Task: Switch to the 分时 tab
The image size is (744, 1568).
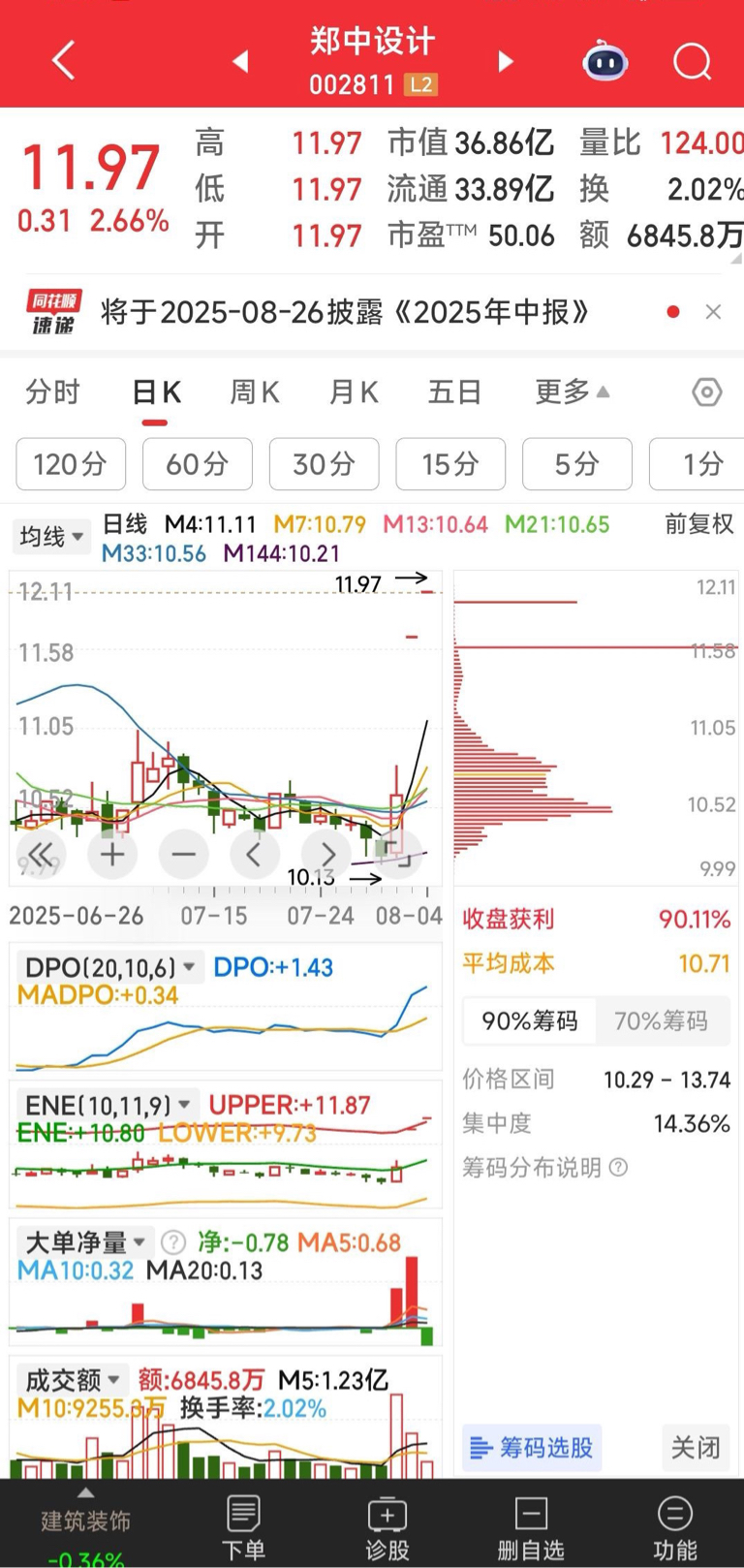Action: tap(53, 392)
